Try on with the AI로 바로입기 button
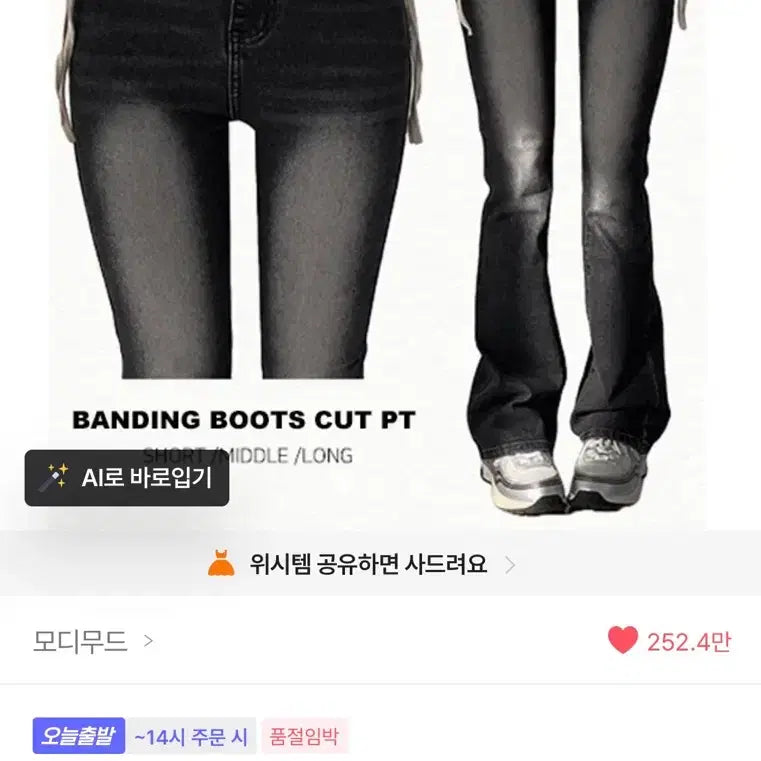This screenshot has height=761, width=761. point(127,478)
